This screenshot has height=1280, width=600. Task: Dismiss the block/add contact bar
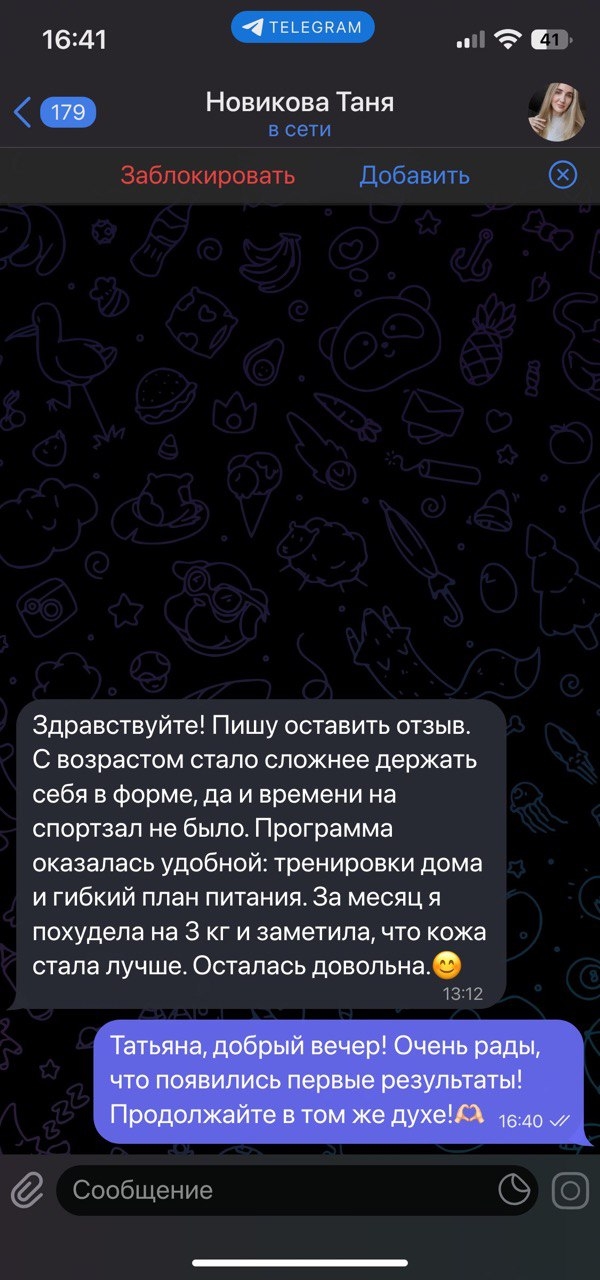click(x=563, y=176)
